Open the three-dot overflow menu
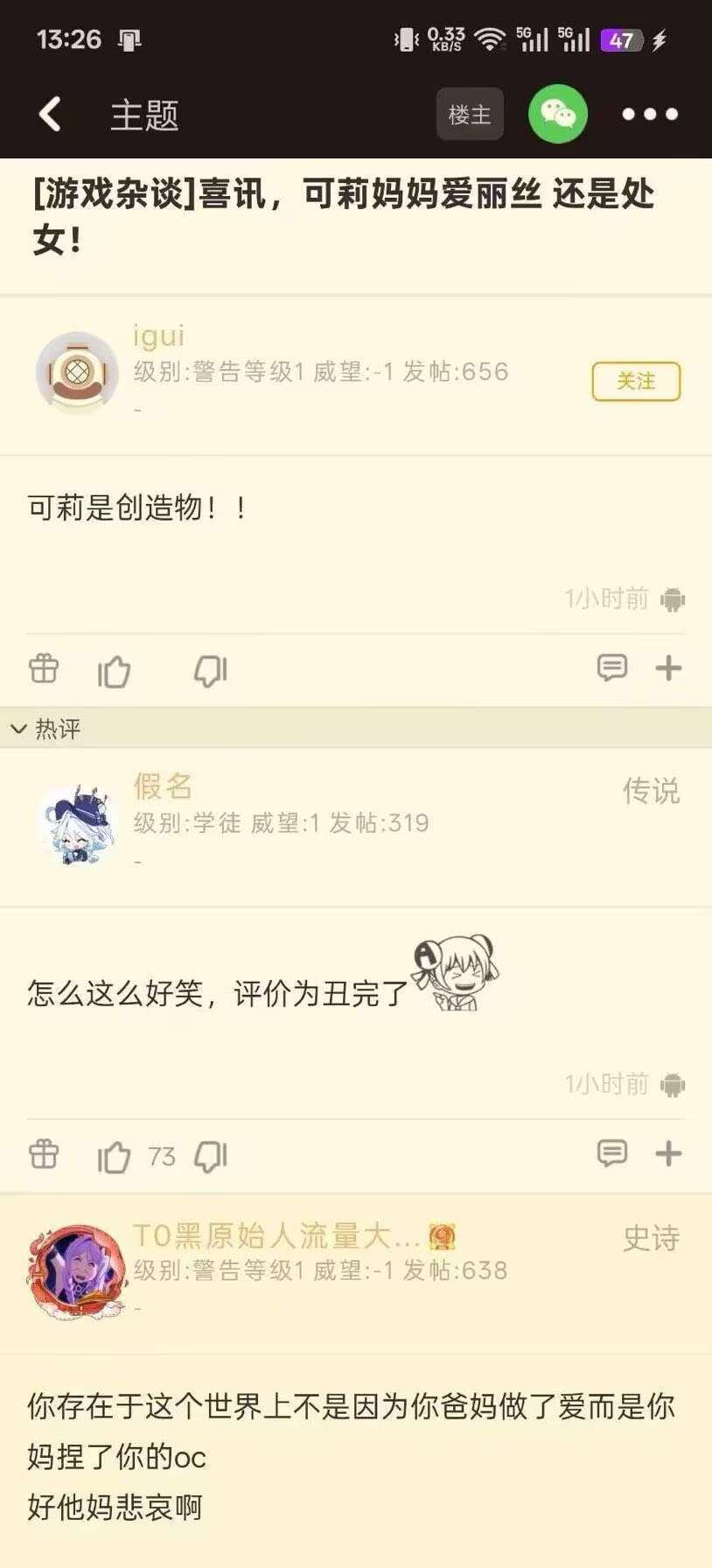This screenshot has width=712, height=1568. 649,115
